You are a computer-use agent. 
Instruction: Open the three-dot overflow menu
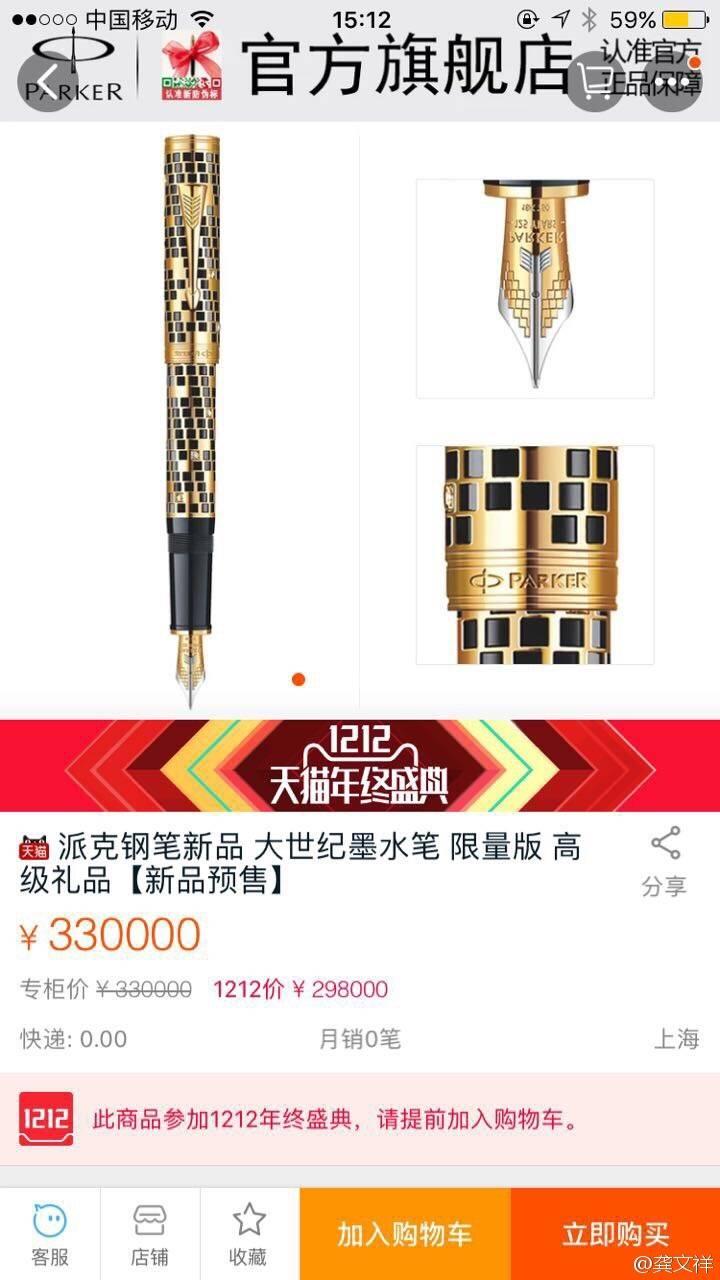point(671,81)
